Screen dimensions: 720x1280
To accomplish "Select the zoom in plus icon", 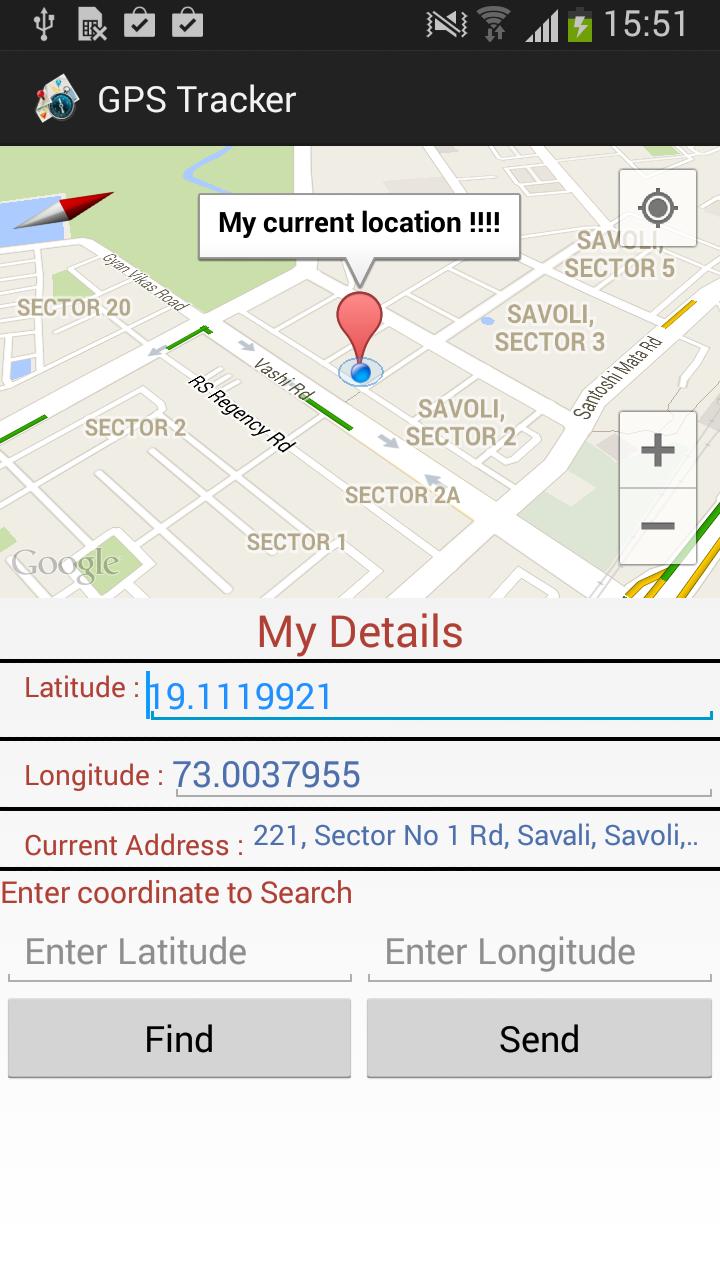I will click(657, 449).
